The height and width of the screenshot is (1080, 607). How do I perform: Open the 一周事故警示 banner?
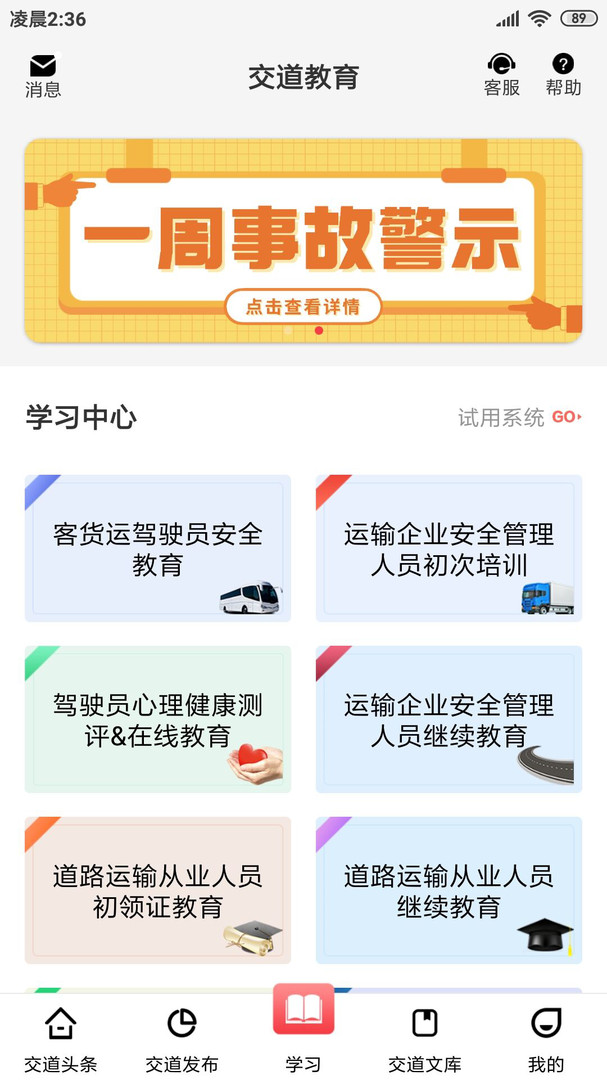[303, 241]
